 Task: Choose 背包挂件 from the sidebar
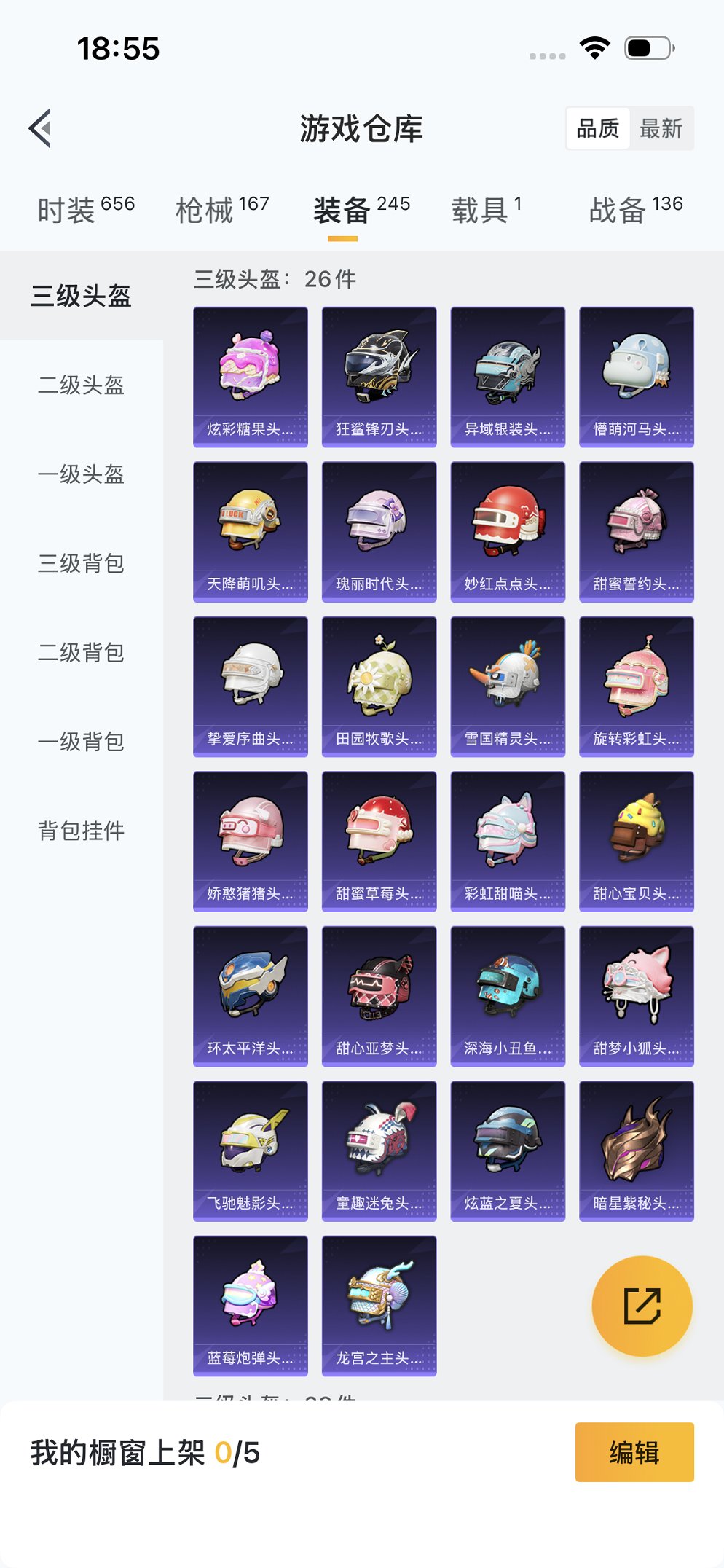[81, 831]
